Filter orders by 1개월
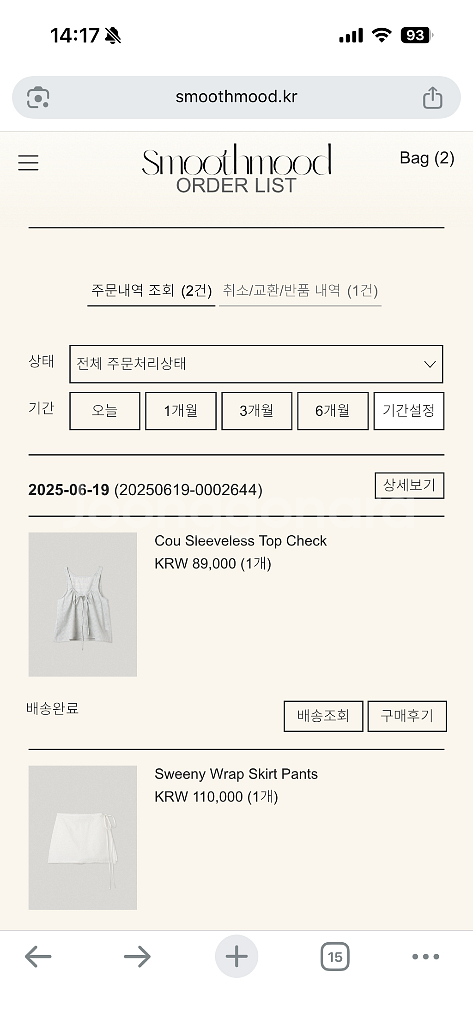The width and height of the screenshot is (473, 1024). [180, 411]
